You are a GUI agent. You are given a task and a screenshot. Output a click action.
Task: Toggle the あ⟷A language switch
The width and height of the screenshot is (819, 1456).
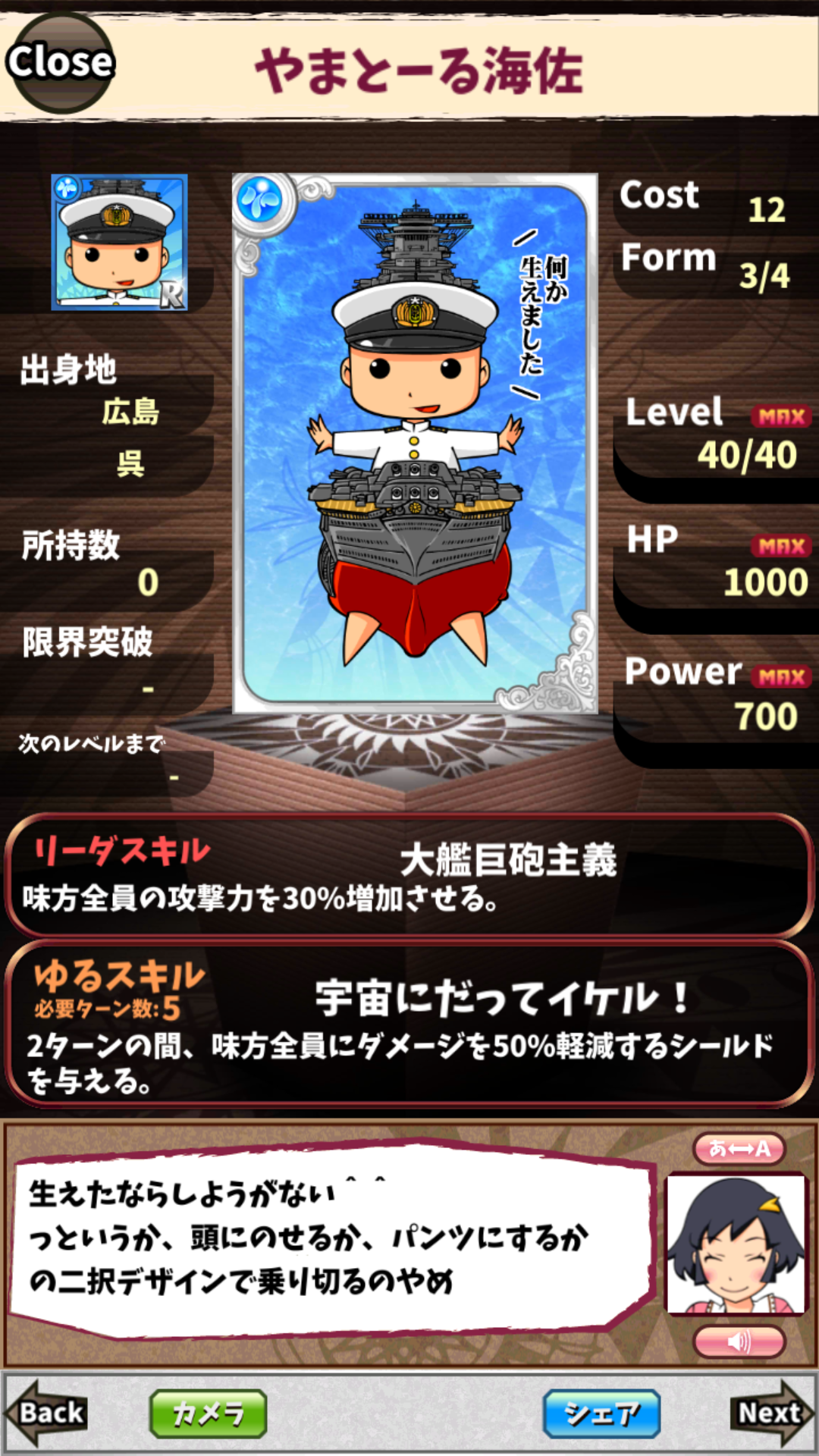point(739,1149)
